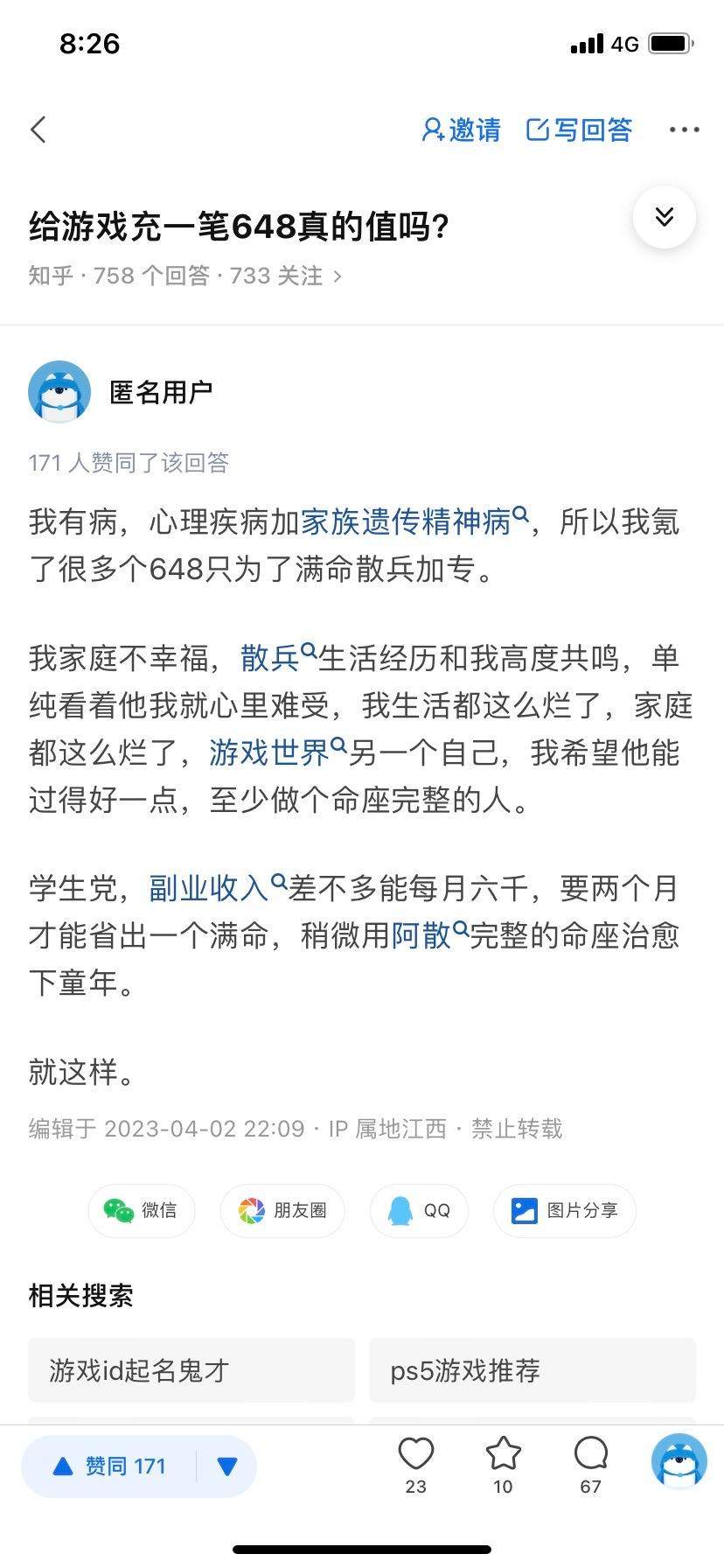The image size is (724, 1568).
Task: Choose 图片分享 to share as image
Action: 565,1210
